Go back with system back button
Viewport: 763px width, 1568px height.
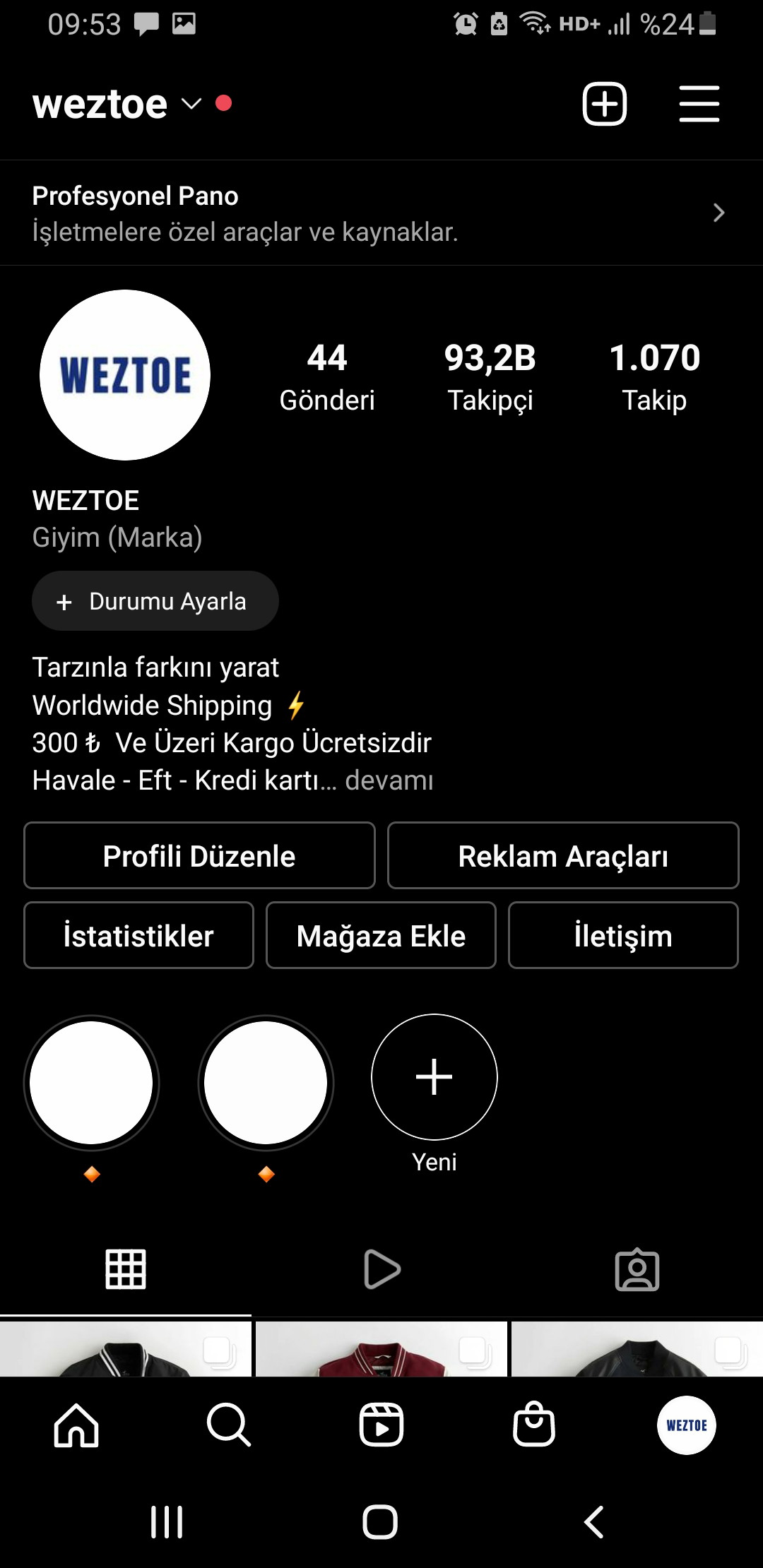coord(594,1522)
